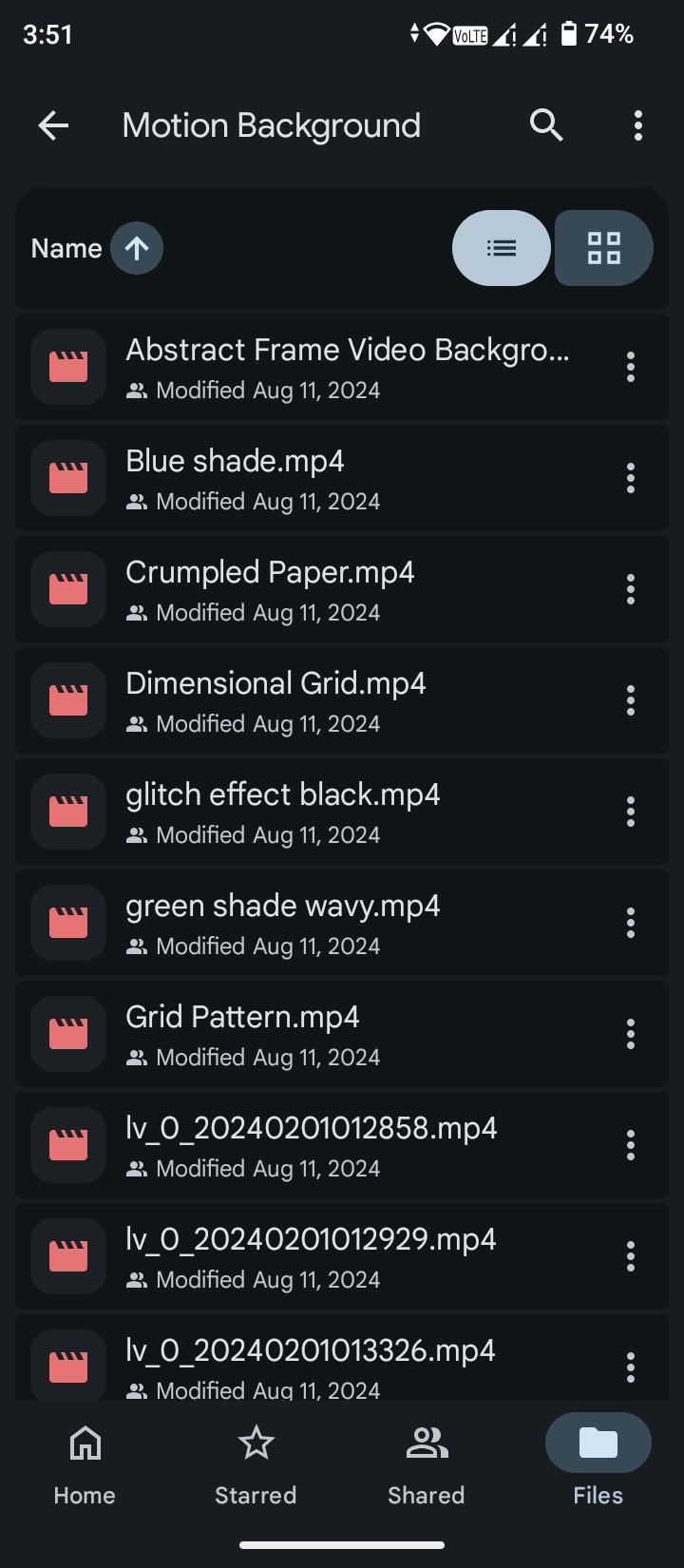This screenshot has width=684, height=1568.
Task: Open the top bar overflow menu
Action: pyautogui.click(x=637, y=125)
